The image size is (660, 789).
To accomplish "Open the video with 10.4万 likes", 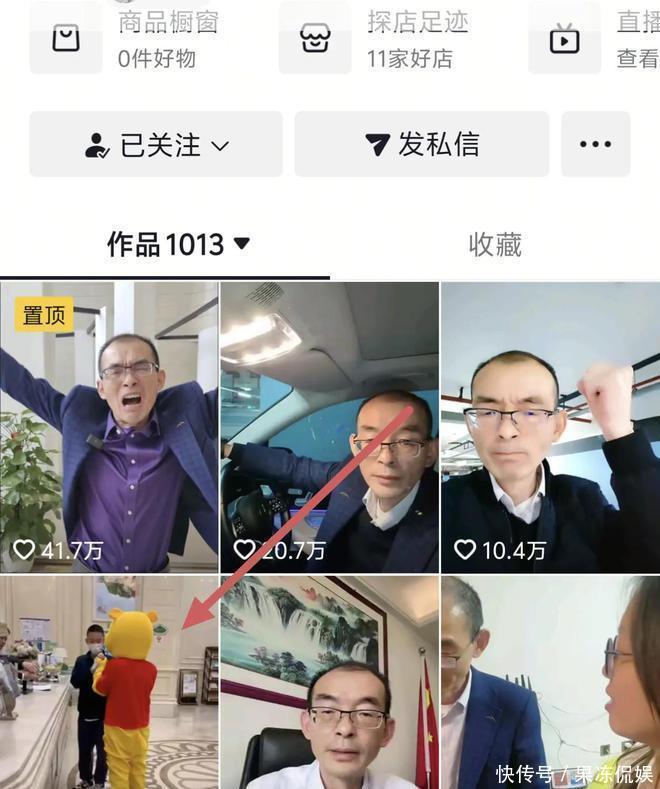I will [x=550, y=426].
